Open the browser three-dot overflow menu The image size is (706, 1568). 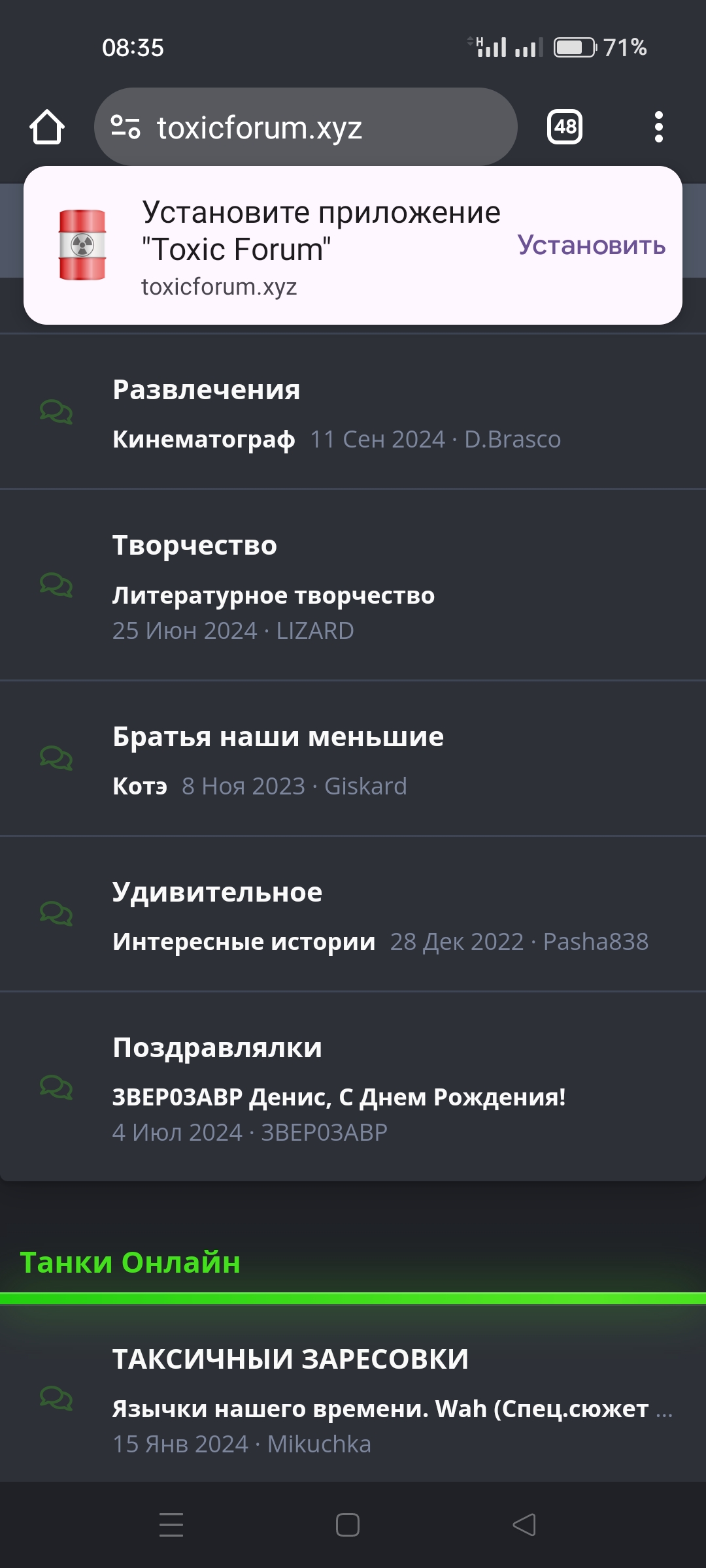click(x=660, y=126)
